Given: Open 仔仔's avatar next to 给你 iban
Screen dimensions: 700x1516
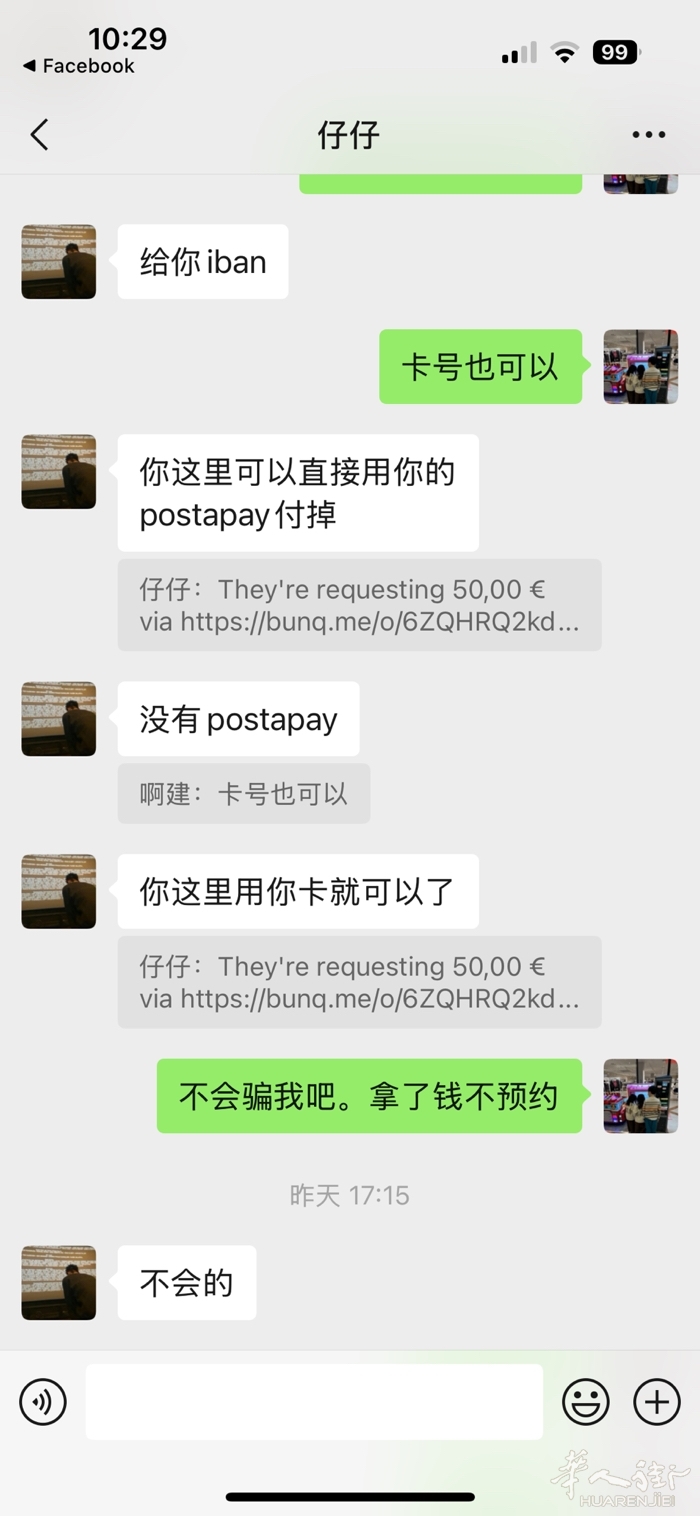Looking at the screenshot, I should pyautogui.click(x=59, y=262).
